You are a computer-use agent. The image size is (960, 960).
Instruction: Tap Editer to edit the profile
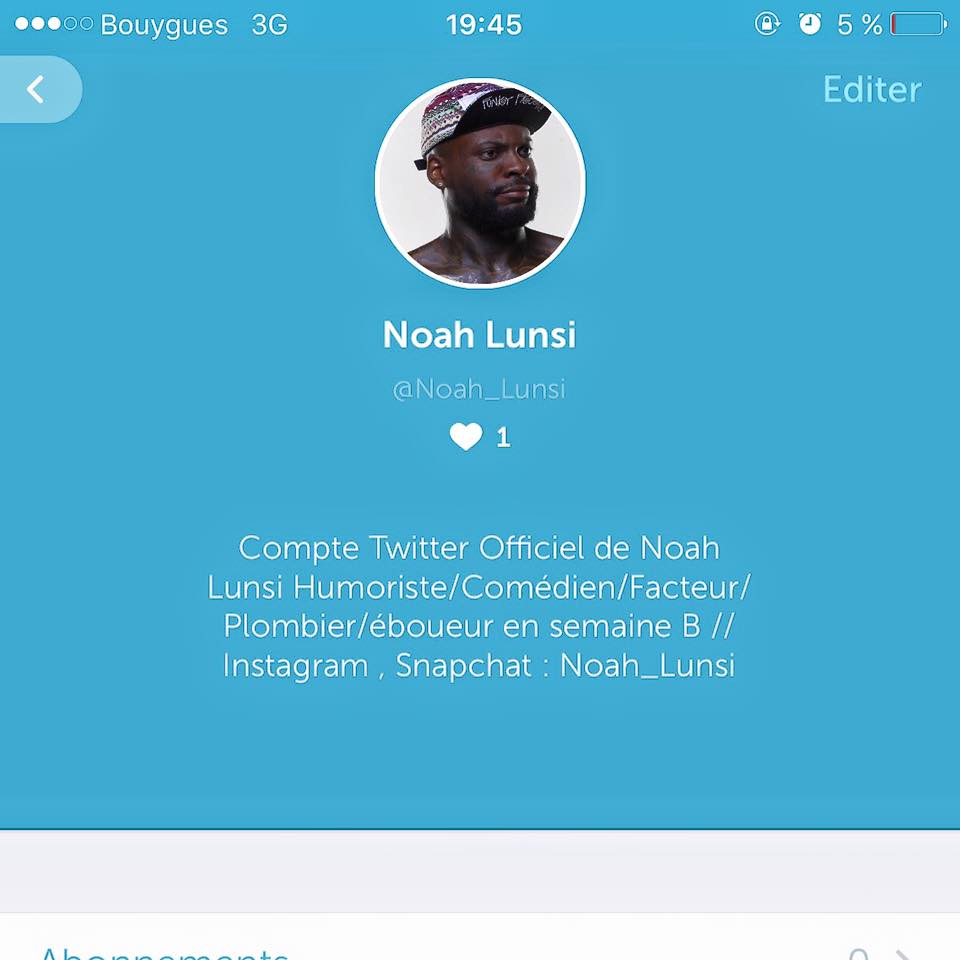[872, 89]
